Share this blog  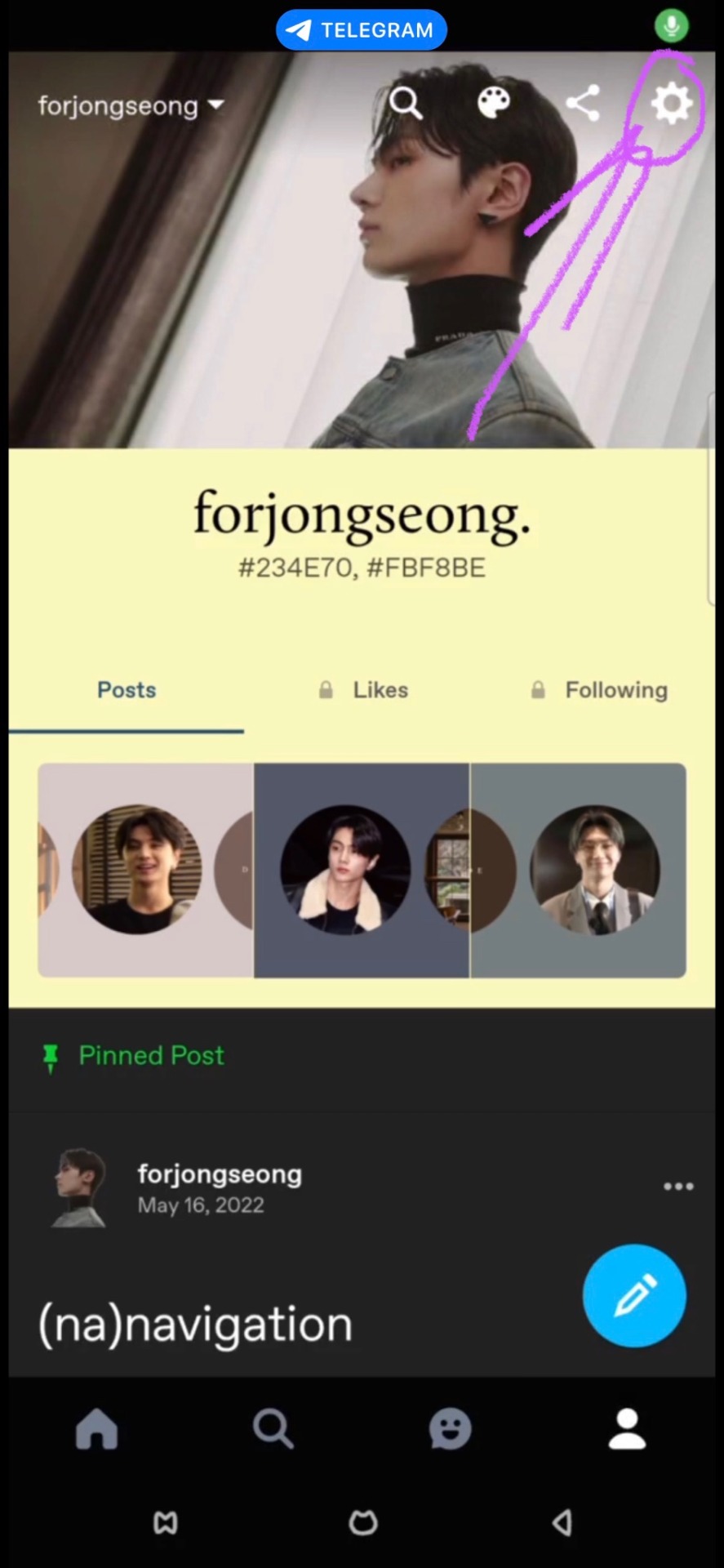(583, 103)
